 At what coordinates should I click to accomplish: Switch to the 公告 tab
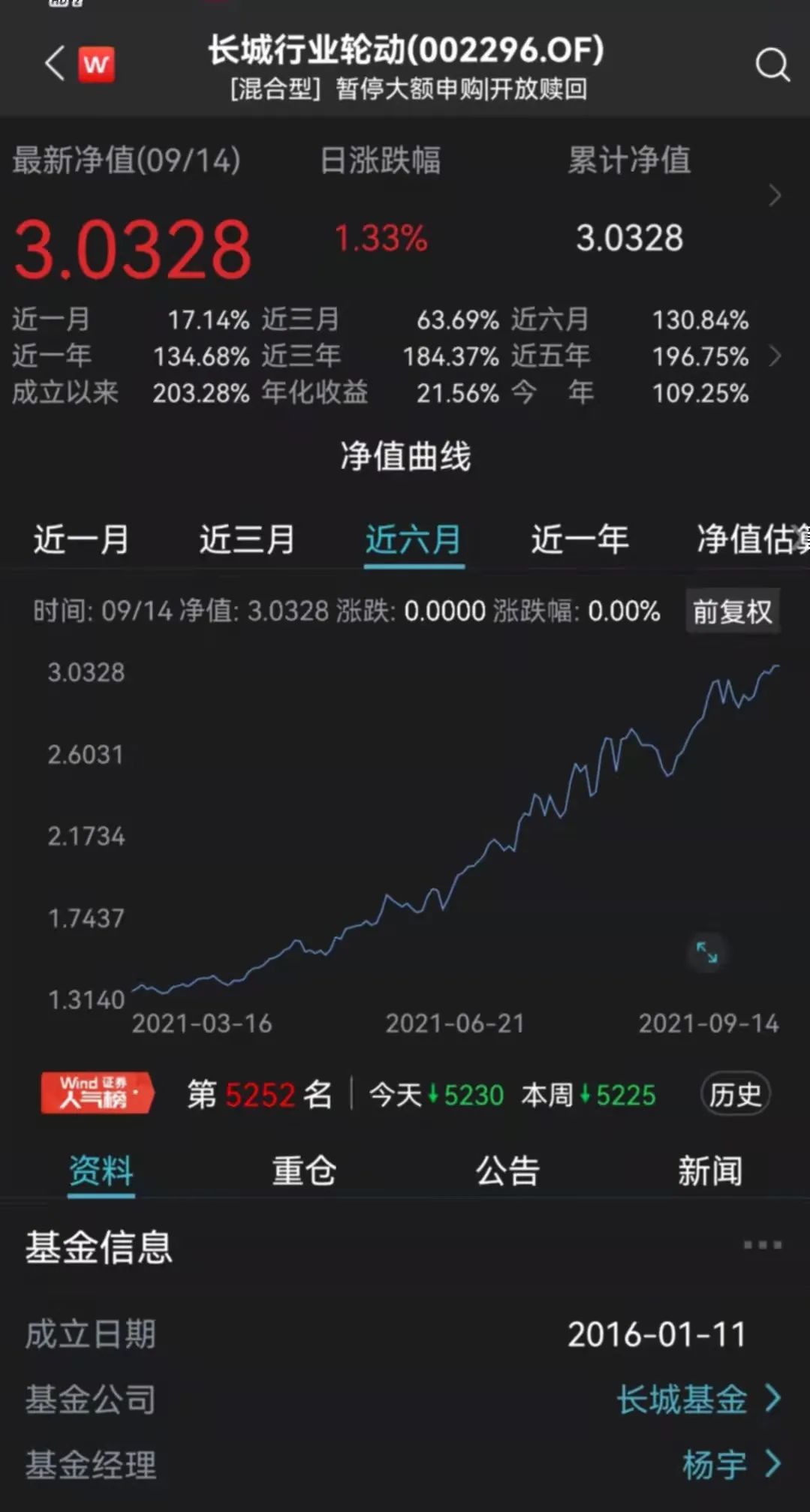pos(507,1171)
